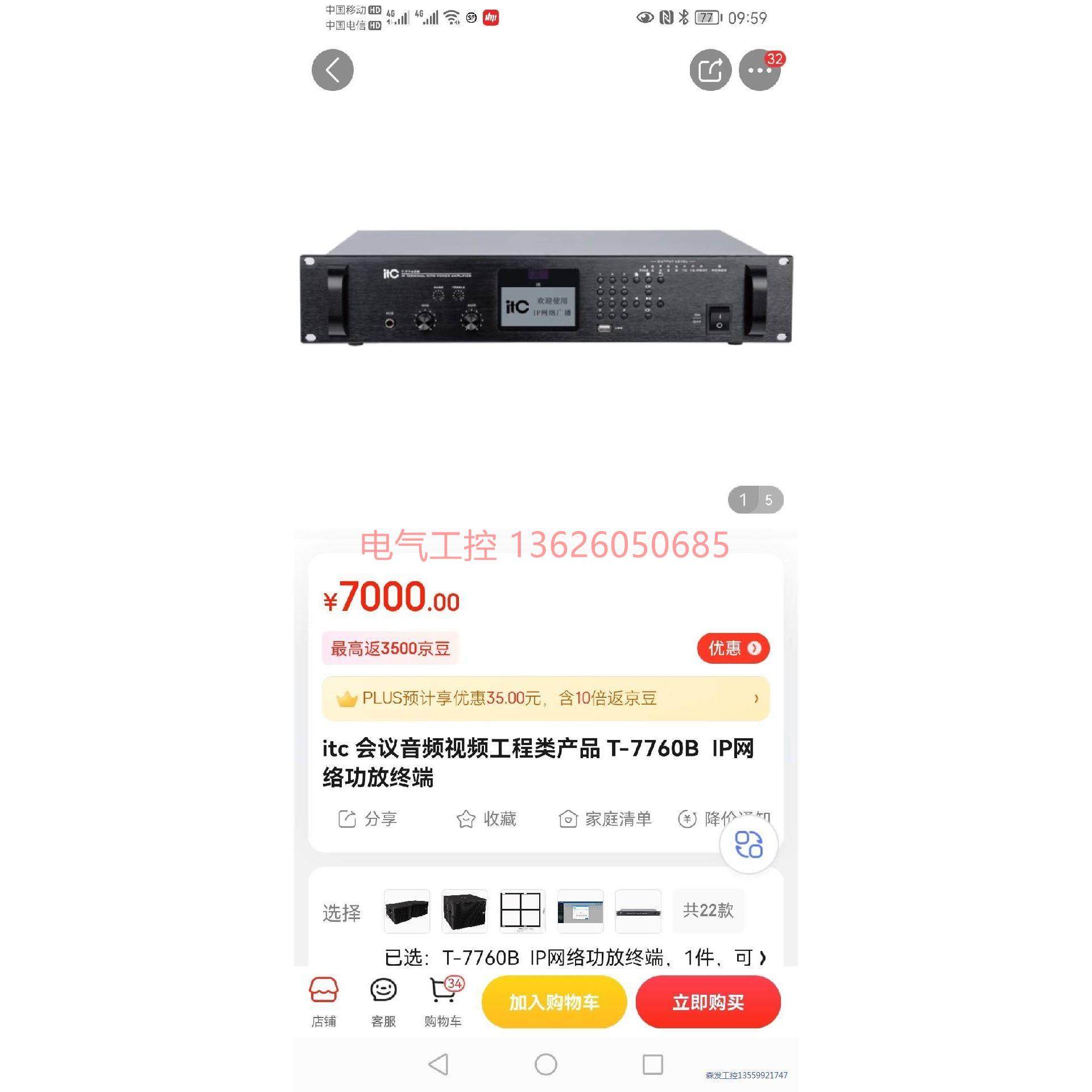Open the 购物车 shopping cart
Viewport: 1092px width, 1092px height.
click(x=443, y=1003)
